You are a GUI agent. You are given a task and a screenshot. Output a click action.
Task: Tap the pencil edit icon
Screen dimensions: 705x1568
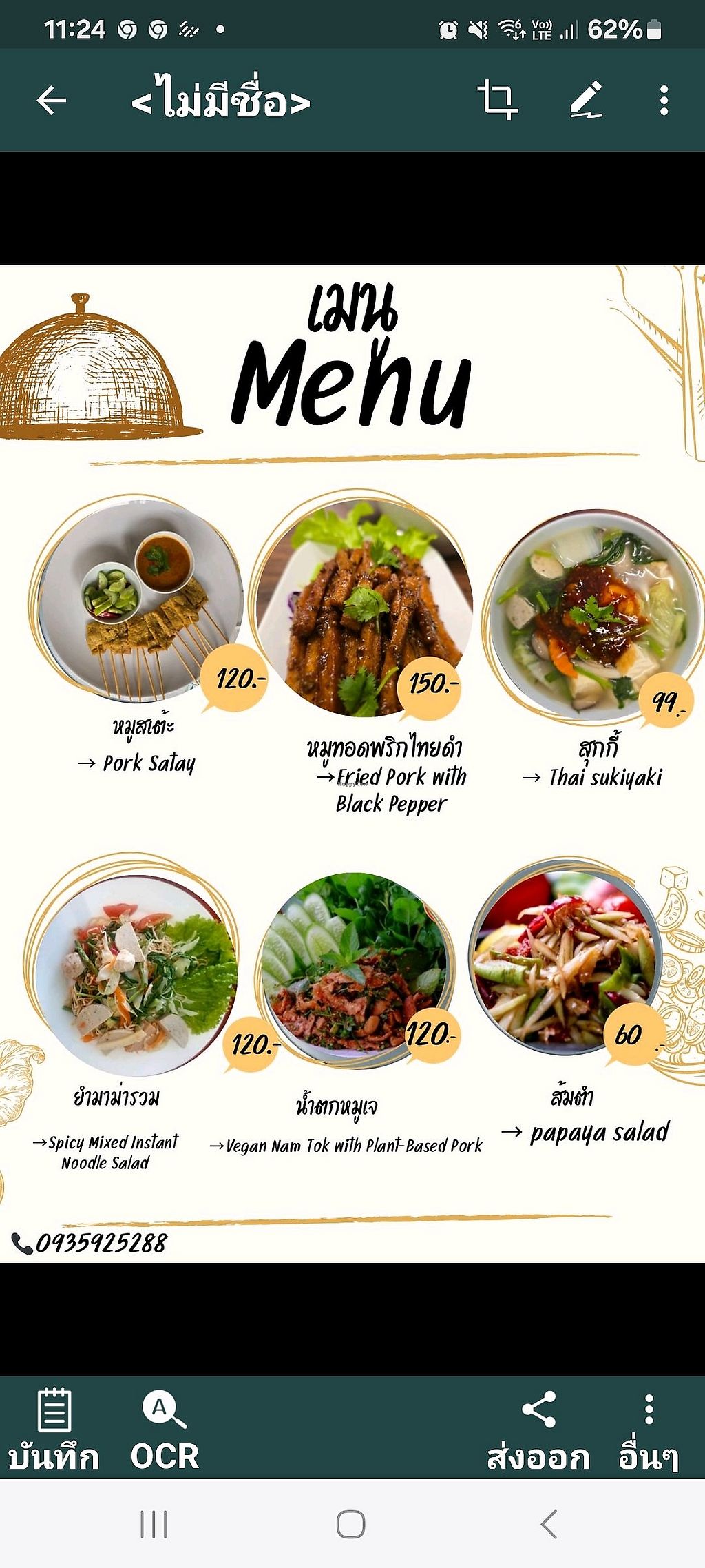pyautogui.click(x=587, y=100)
